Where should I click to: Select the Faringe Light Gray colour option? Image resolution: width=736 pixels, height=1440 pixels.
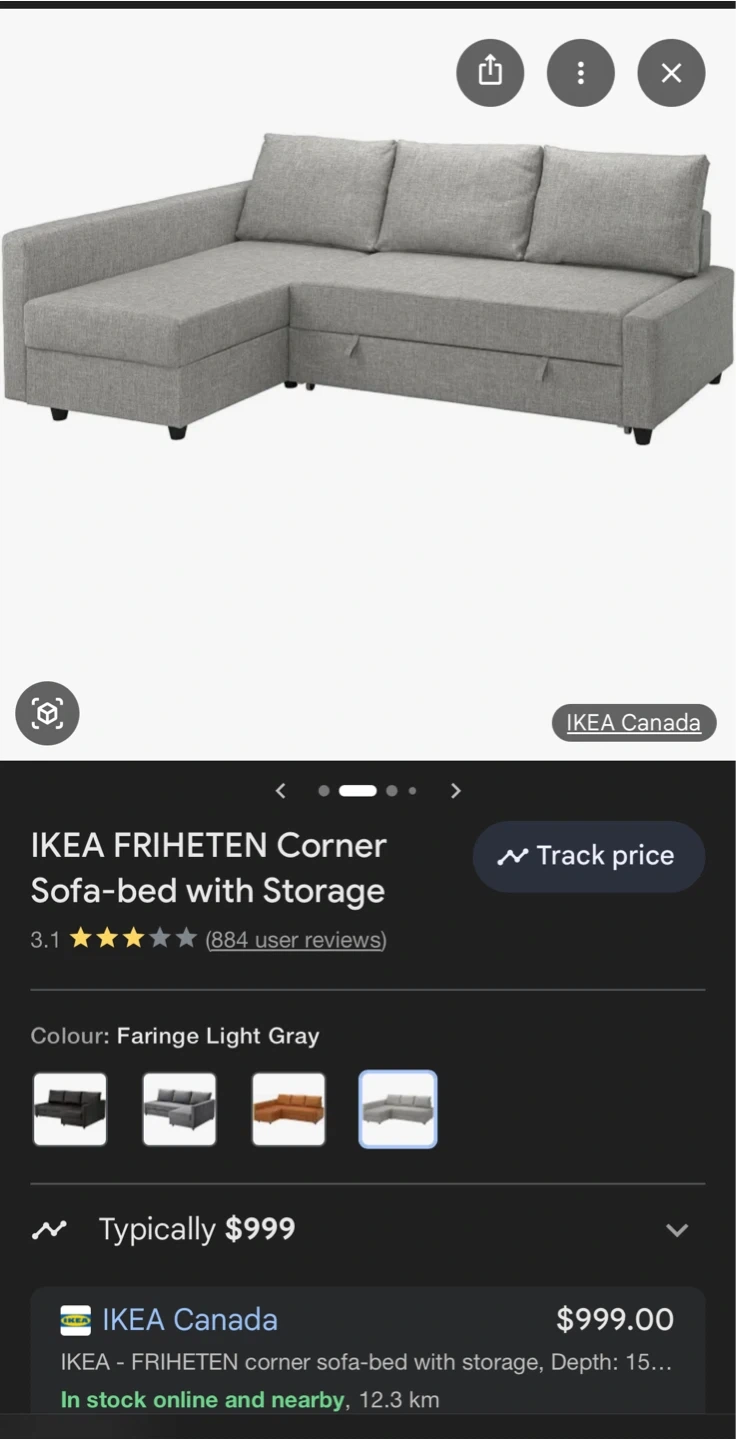(x=398, y=1109)
